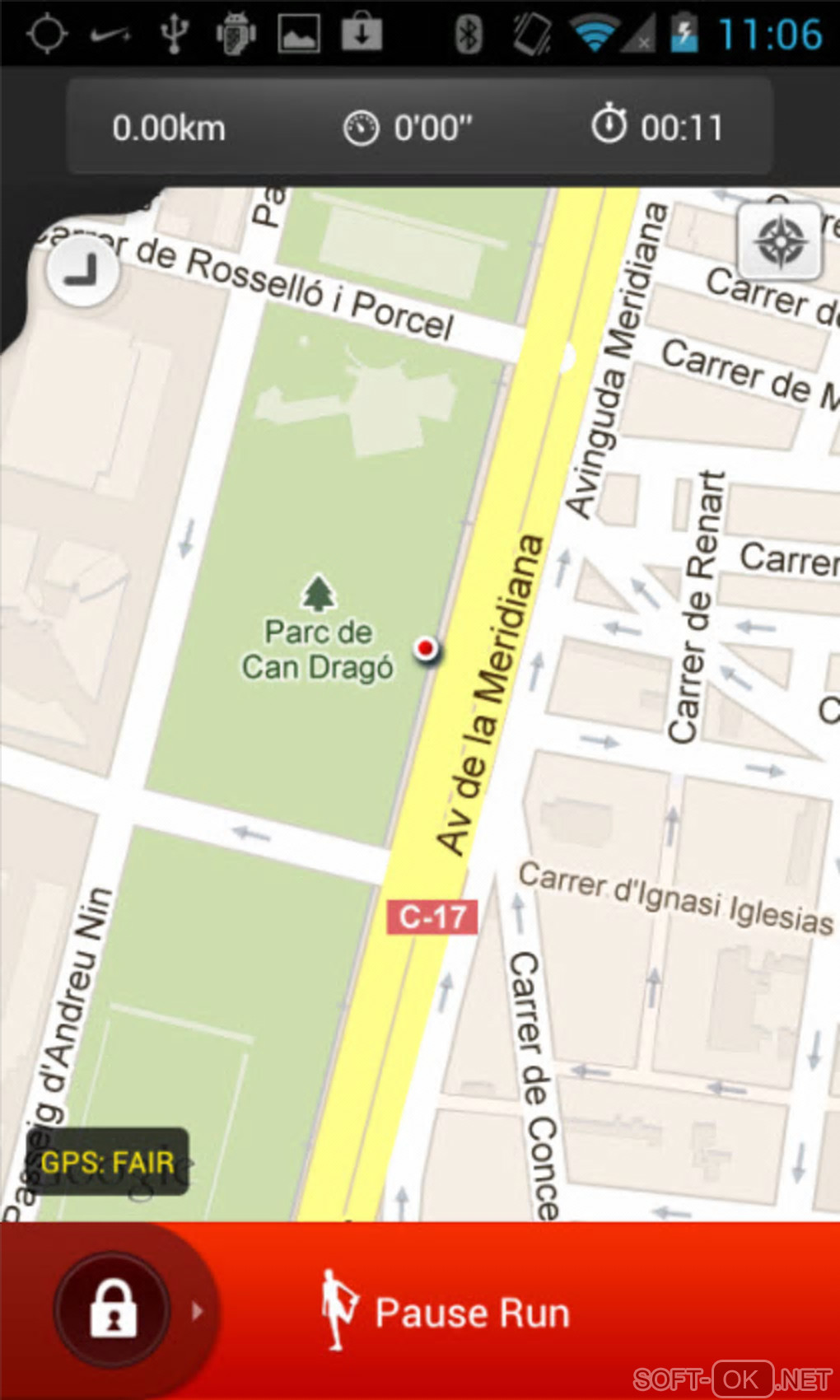Tap the compass to recenter the map
Viewport: 840px width, 1400px height.
[779, 242]
